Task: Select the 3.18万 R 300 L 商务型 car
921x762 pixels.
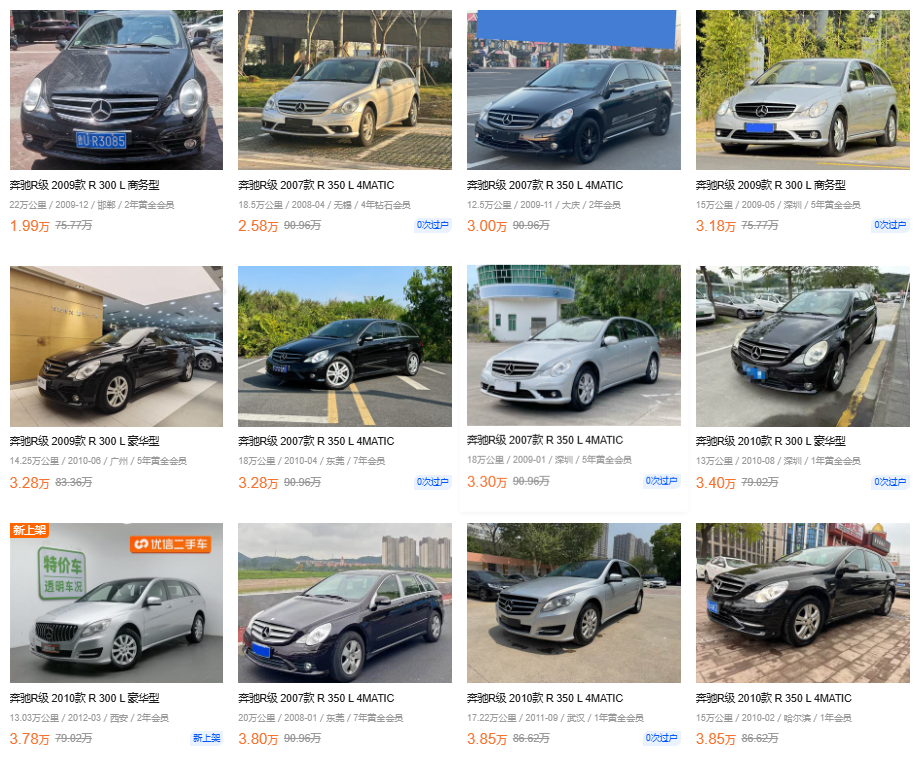Action: (802, 90)
